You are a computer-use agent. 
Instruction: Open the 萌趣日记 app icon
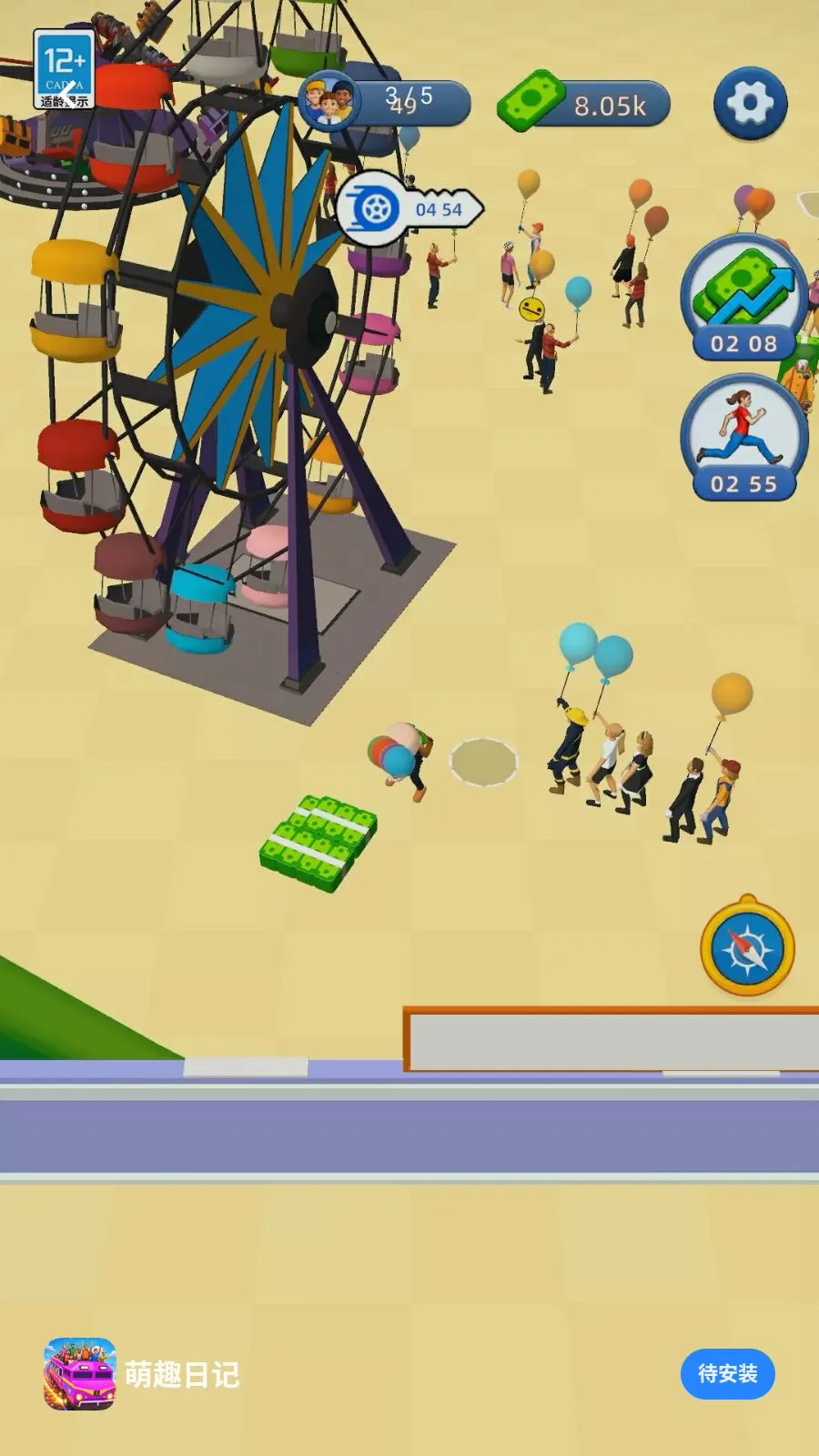[80, 1373]
